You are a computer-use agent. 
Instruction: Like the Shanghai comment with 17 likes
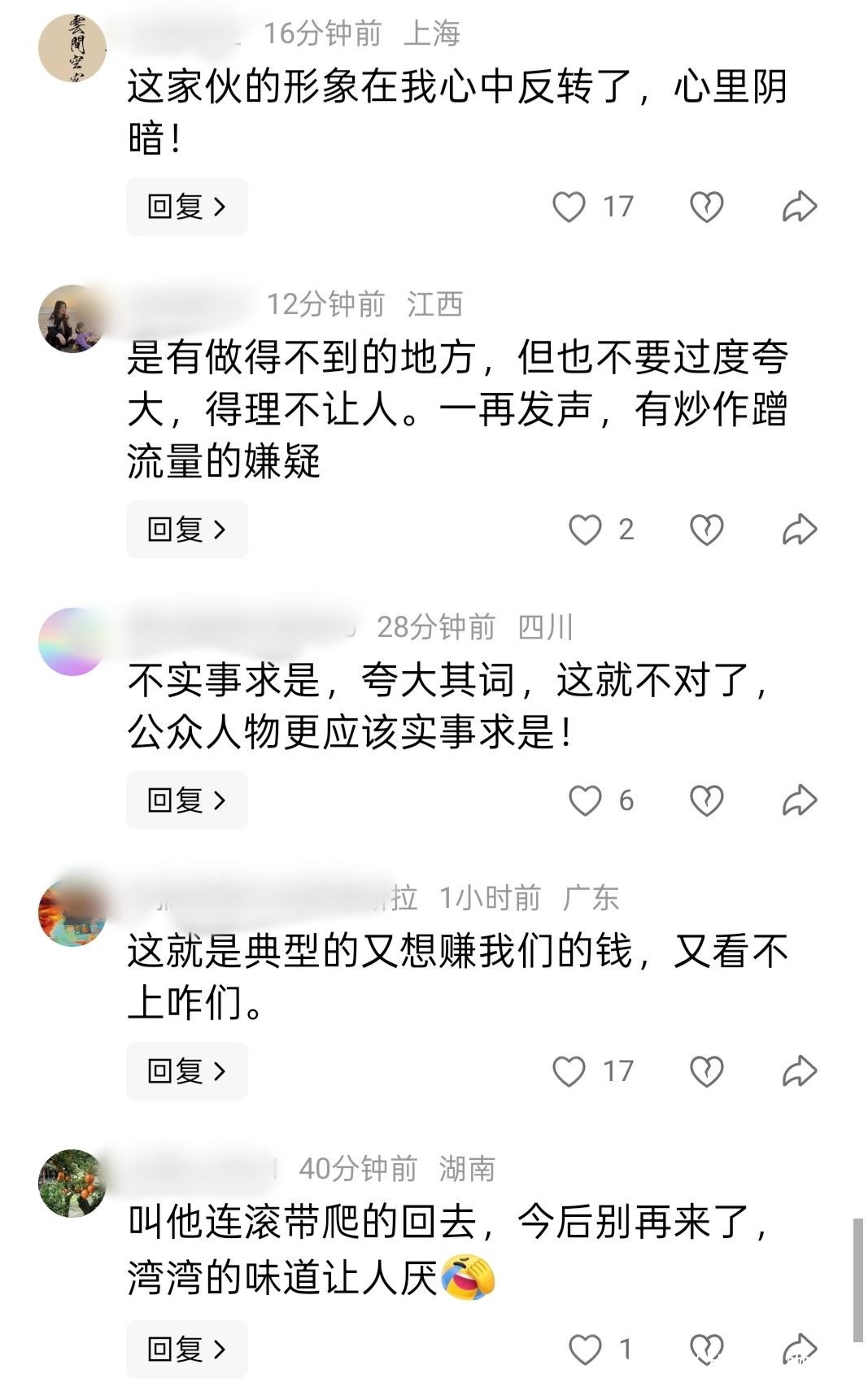[x=569, y=207]
